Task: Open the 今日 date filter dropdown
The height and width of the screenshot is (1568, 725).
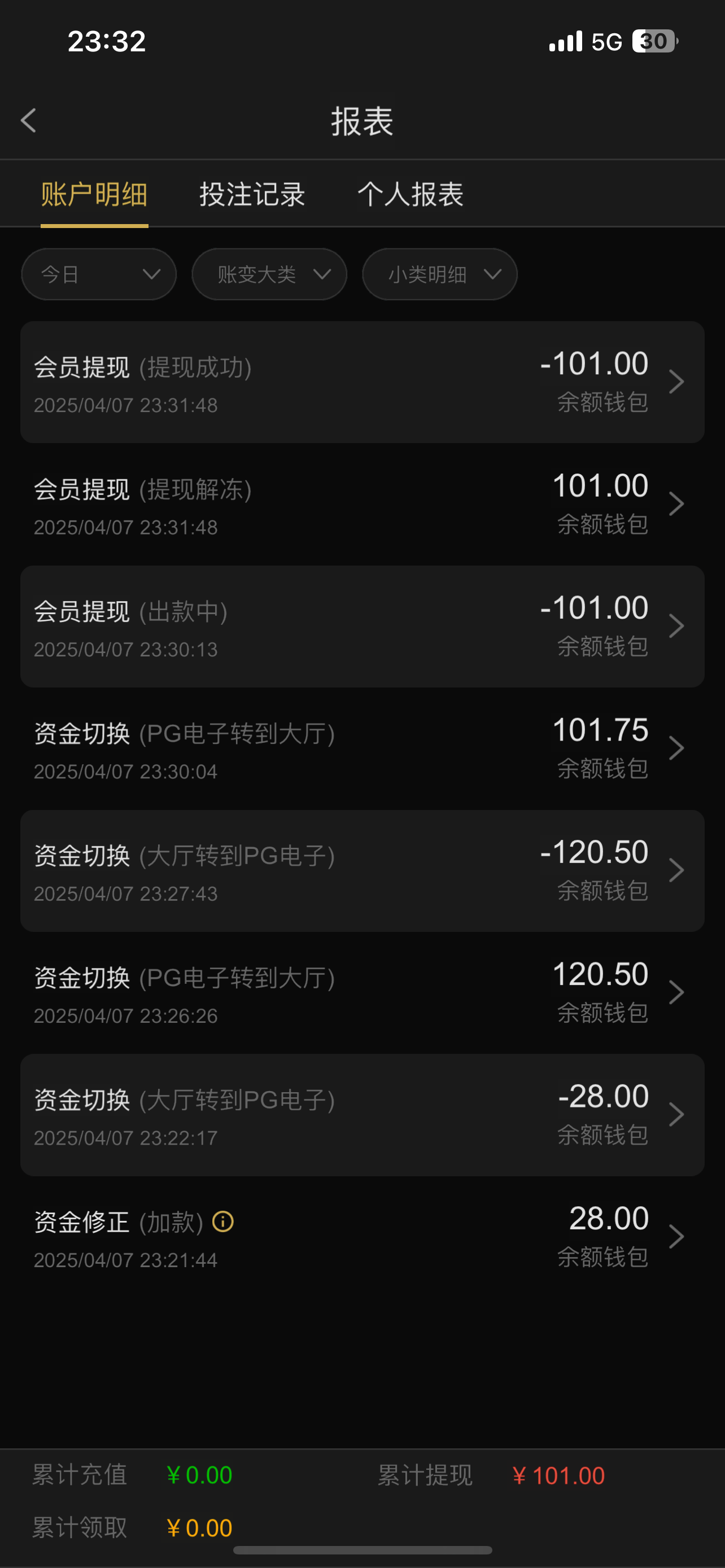Action: coord(99,274)
